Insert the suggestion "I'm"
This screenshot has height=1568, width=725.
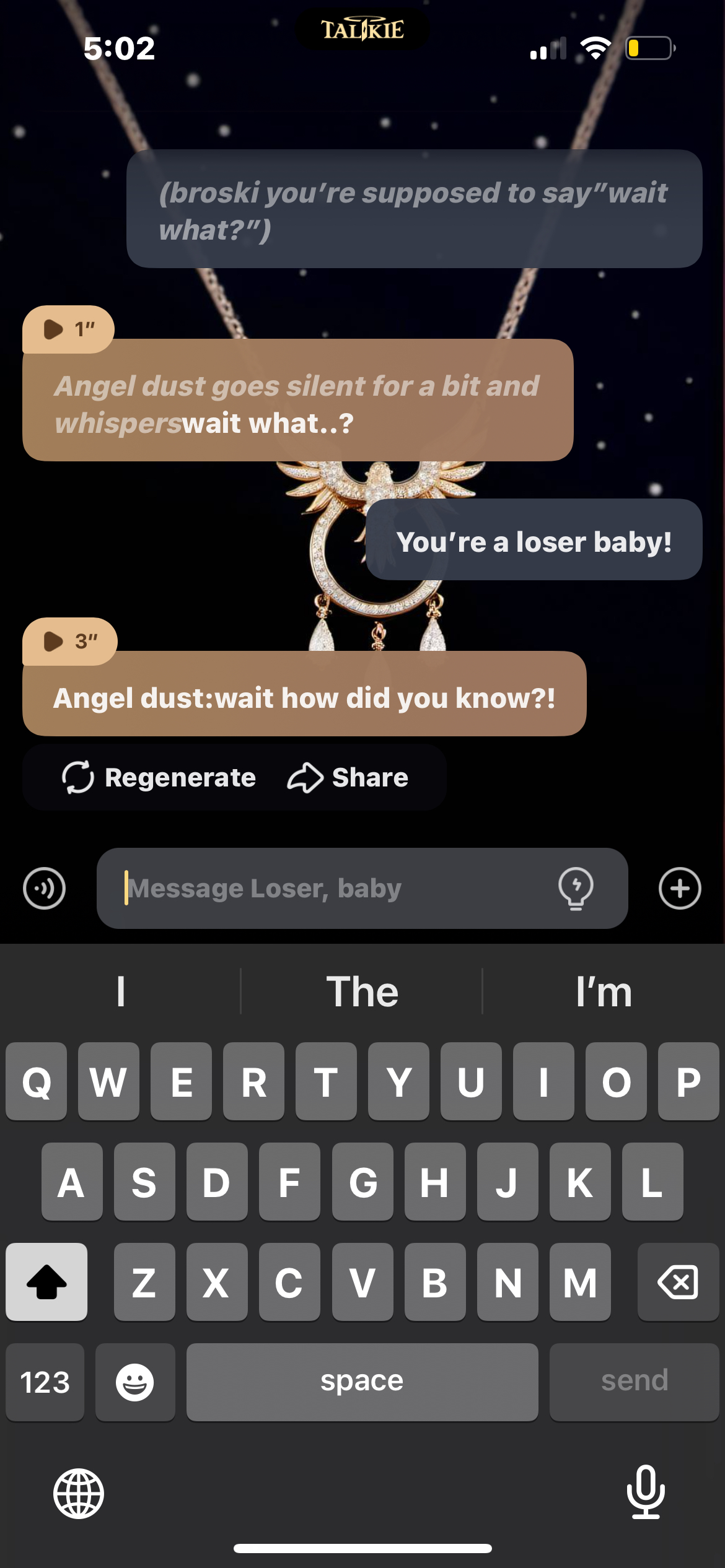[x=603, y=991]
